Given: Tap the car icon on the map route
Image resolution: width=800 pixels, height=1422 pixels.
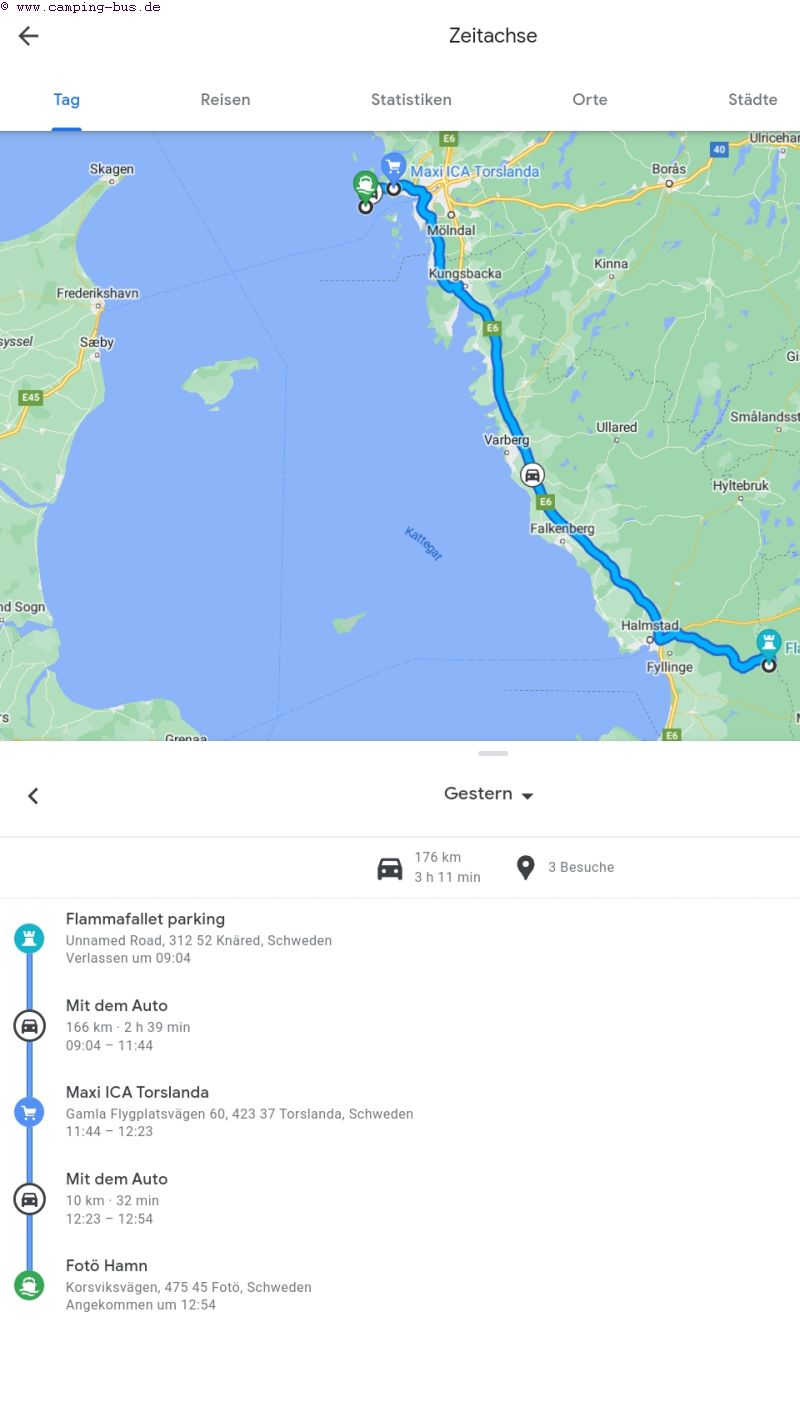Looking at the screenshot, I should click(533, 474).
